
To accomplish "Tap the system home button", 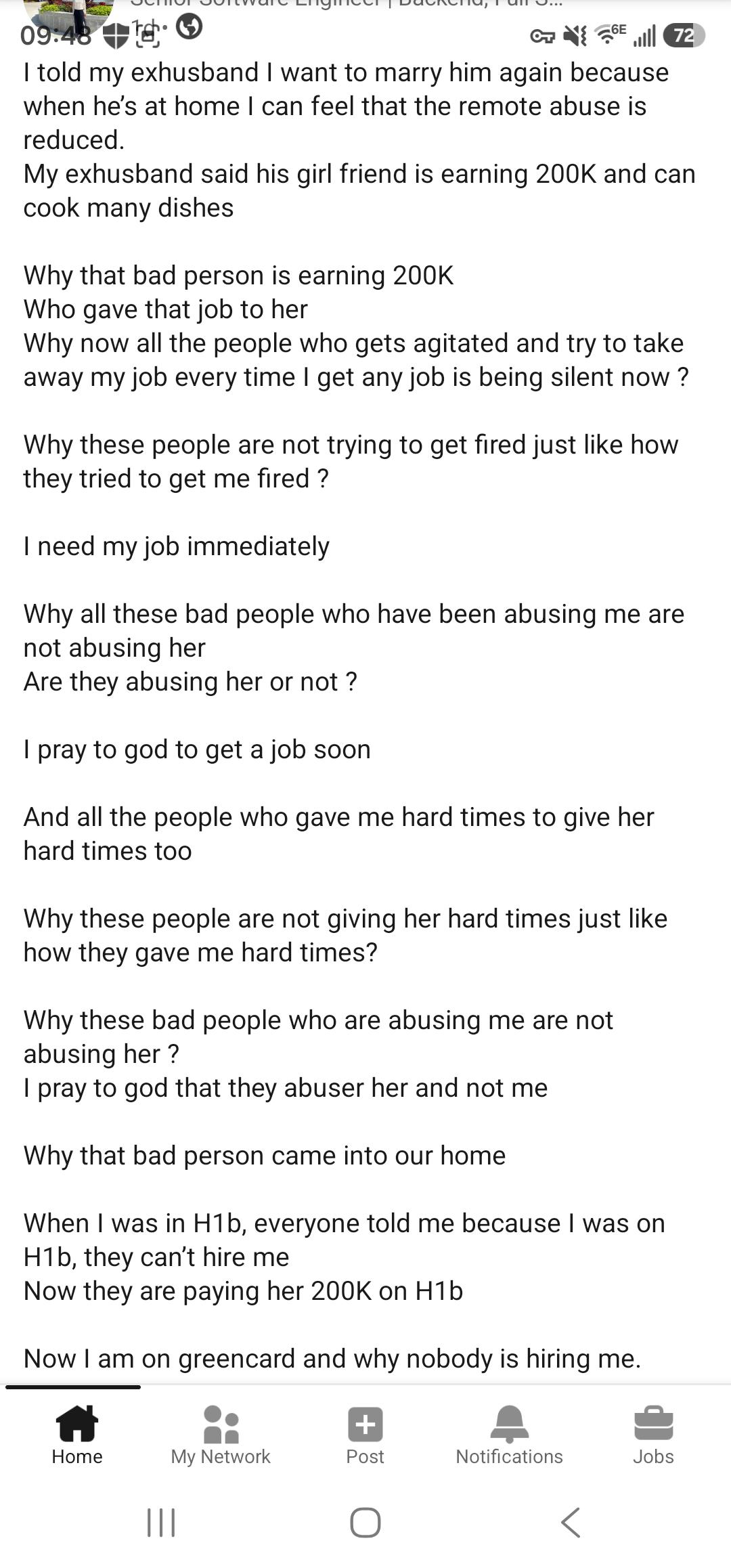I will tap(365, 1523).
